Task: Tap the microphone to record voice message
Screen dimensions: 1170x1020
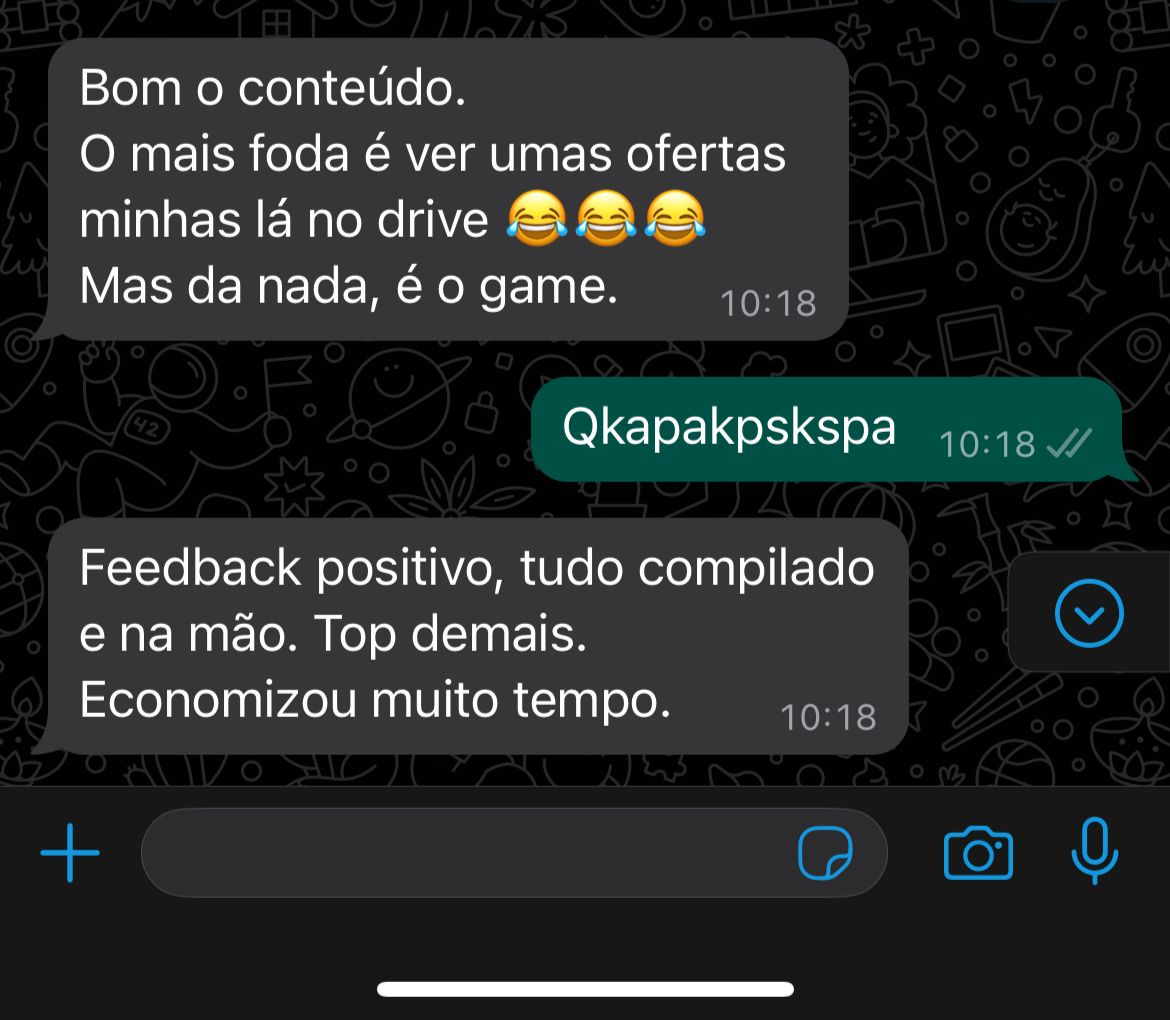Action: (1094, 851)
